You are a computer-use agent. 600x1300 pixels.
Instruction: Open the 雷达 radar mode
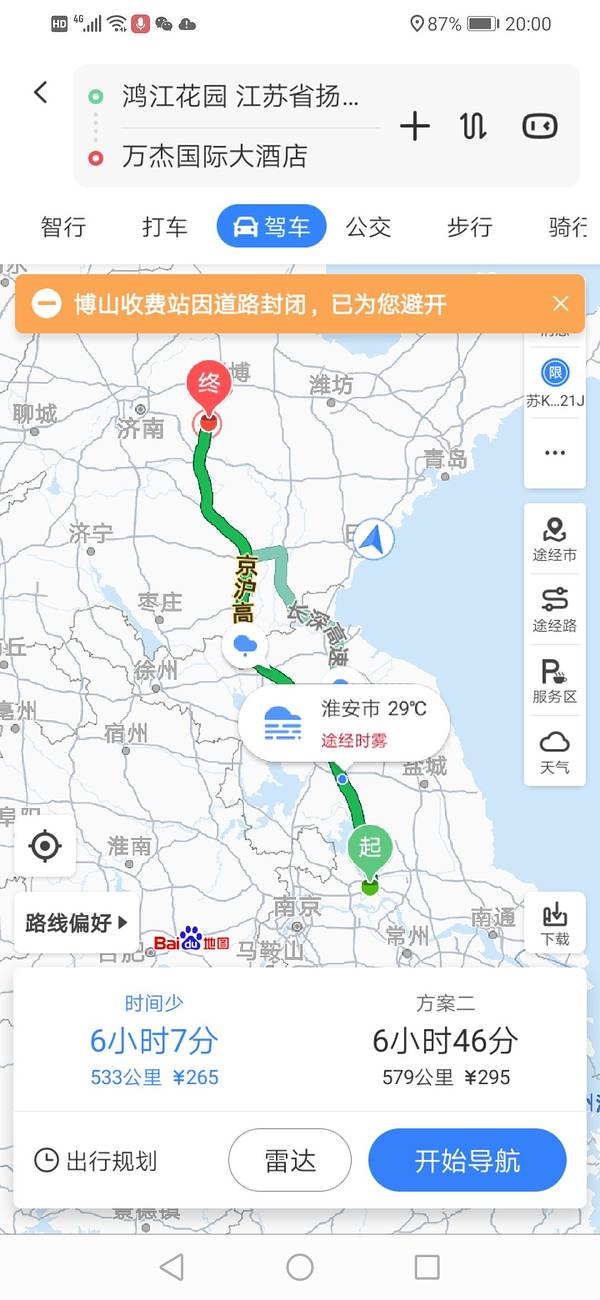tap(290, 1161)
